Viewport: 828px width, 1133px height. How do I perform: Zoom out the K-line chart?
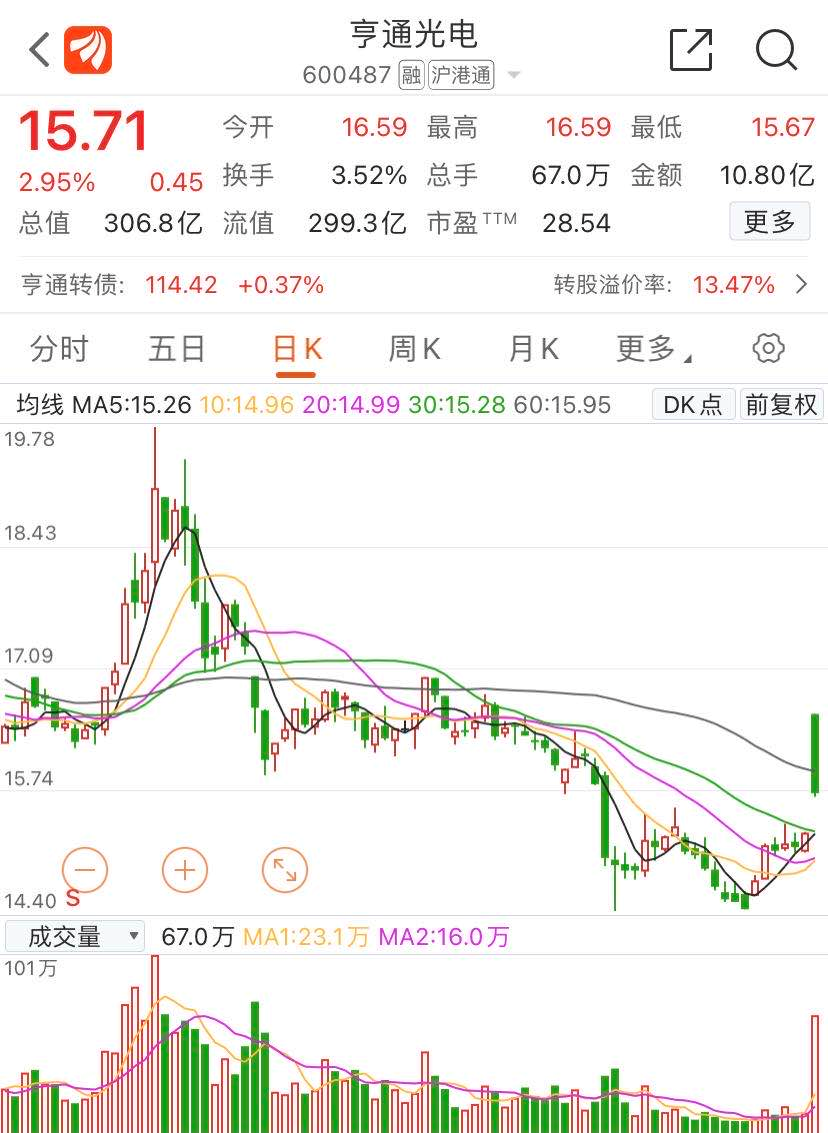85,870
